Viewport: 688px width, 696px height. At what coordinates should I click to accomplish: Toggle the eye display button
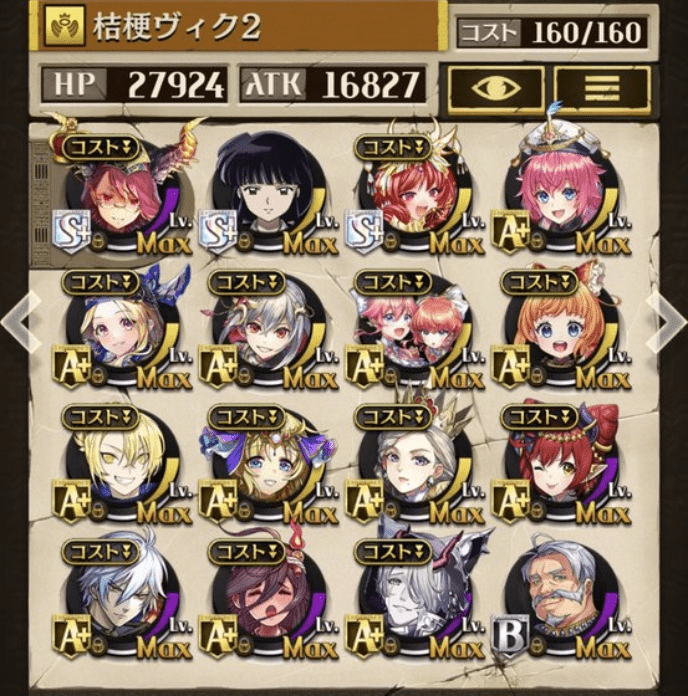496,87
